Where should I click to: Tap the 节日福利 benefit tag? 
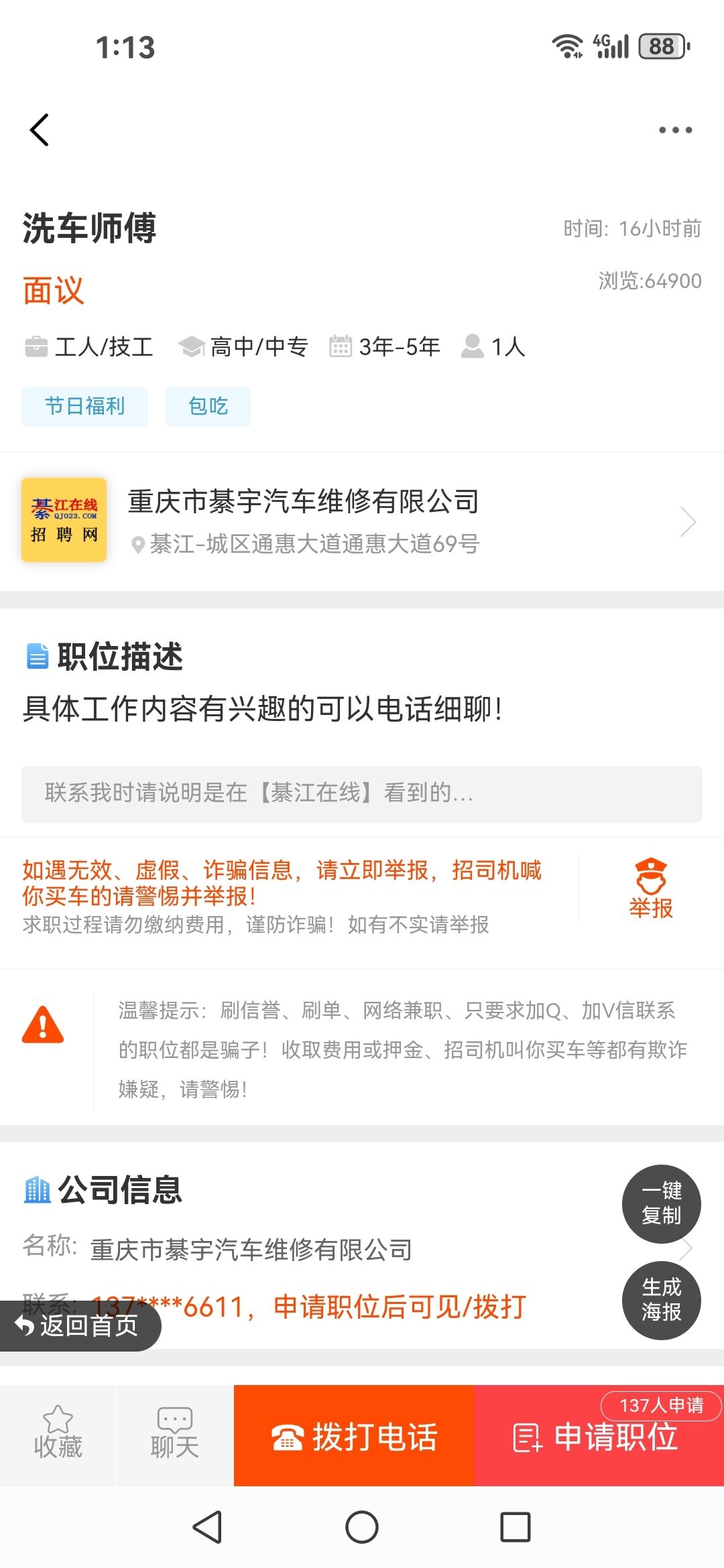point(84,406)
